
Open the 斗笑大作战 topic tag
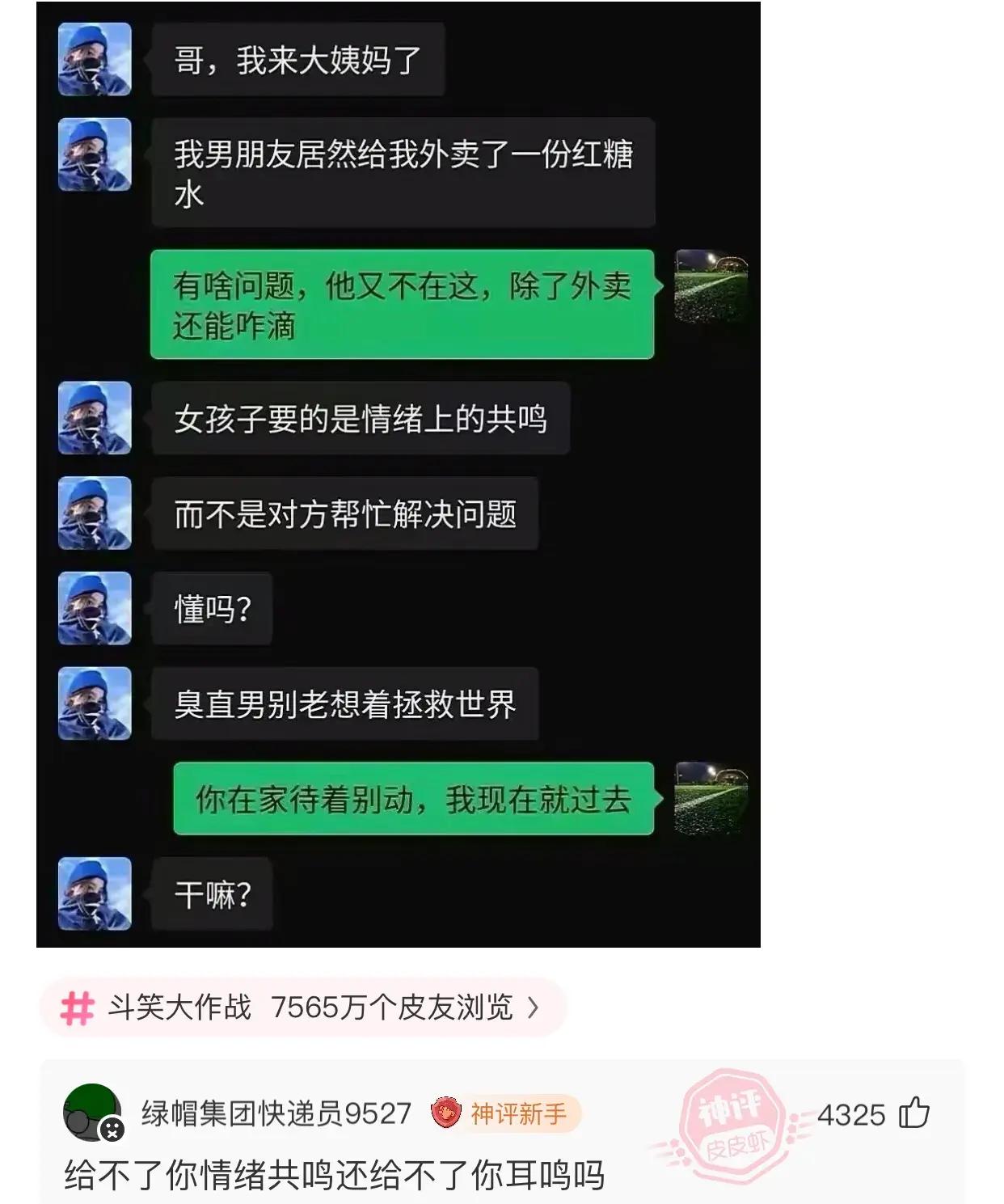coord(302,1008)
